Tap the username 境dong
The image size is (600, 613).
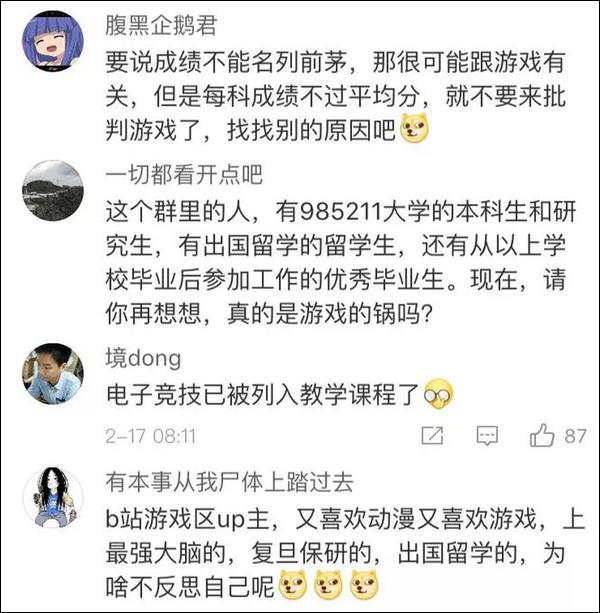click(x=144, y=359)
